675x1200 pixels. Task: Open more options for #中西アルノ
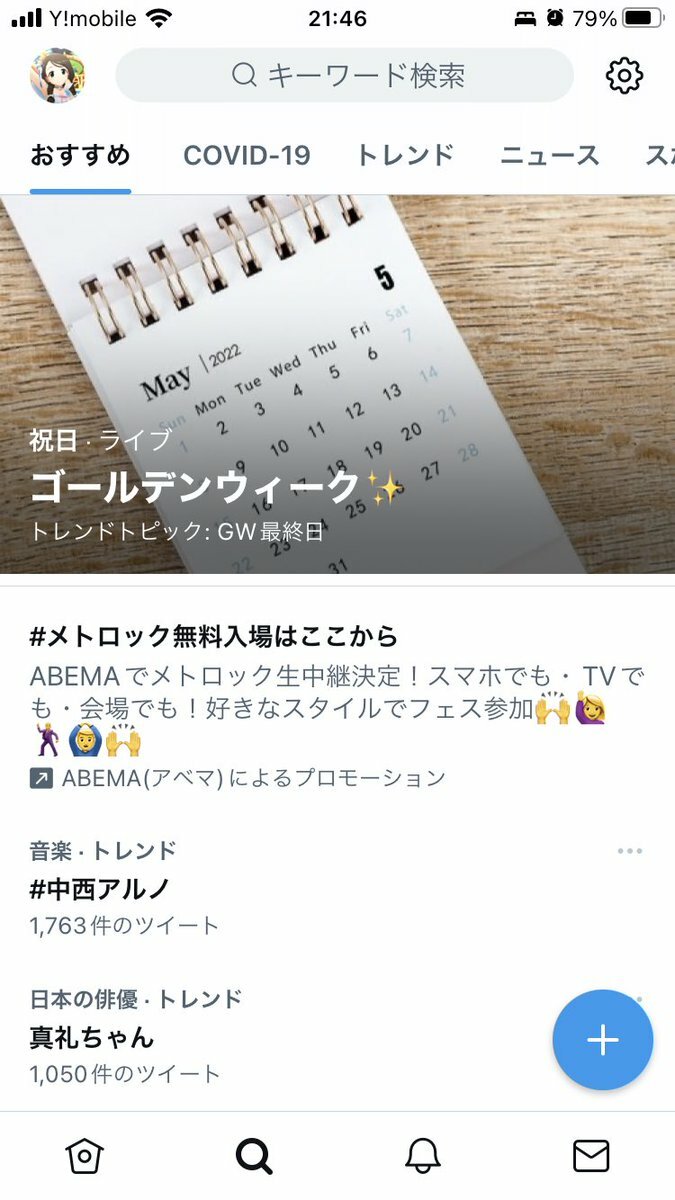629,851
